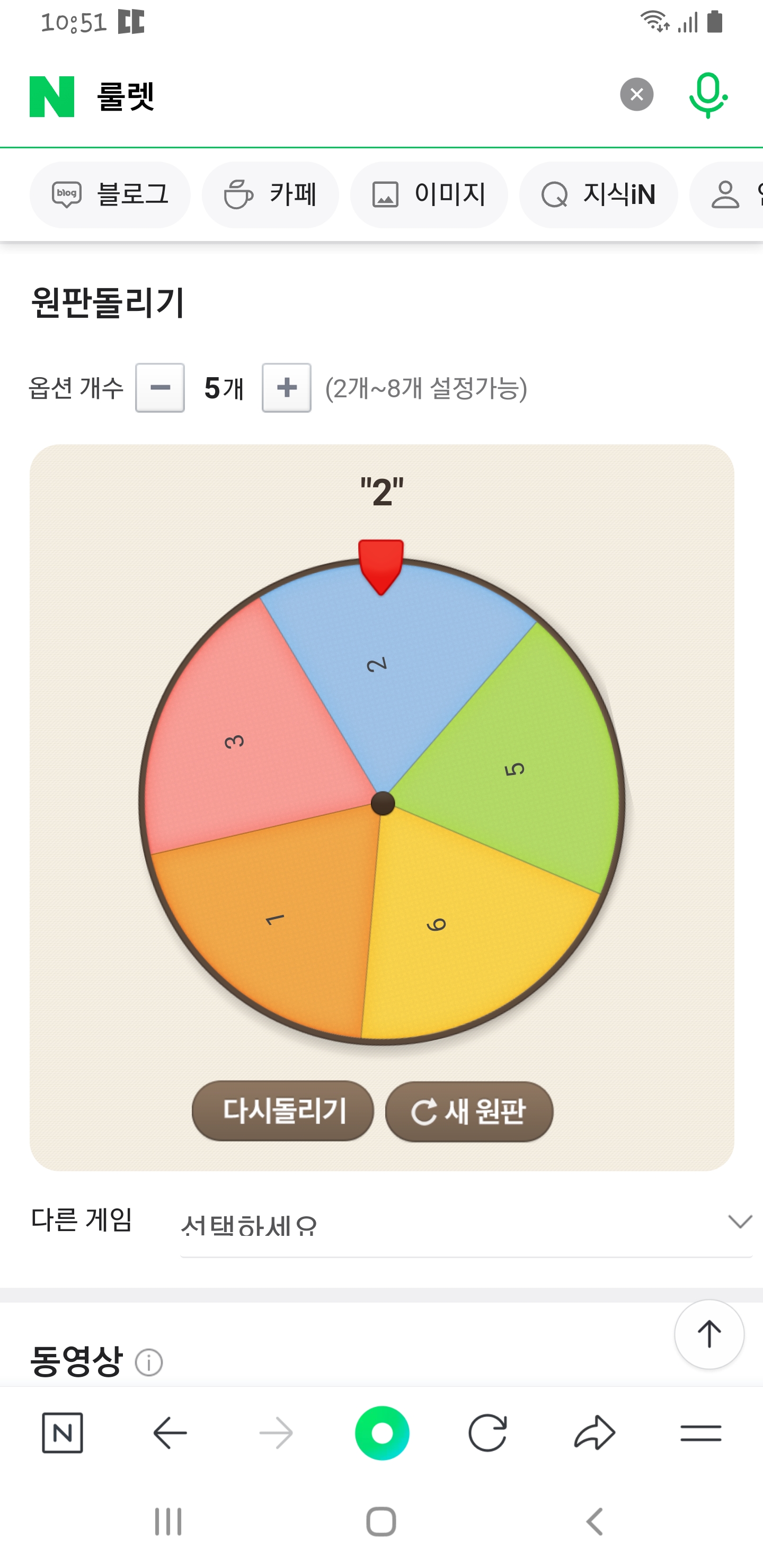Reload the current page
Viewport: 763px width, 1568px height.
(487, 1433)
